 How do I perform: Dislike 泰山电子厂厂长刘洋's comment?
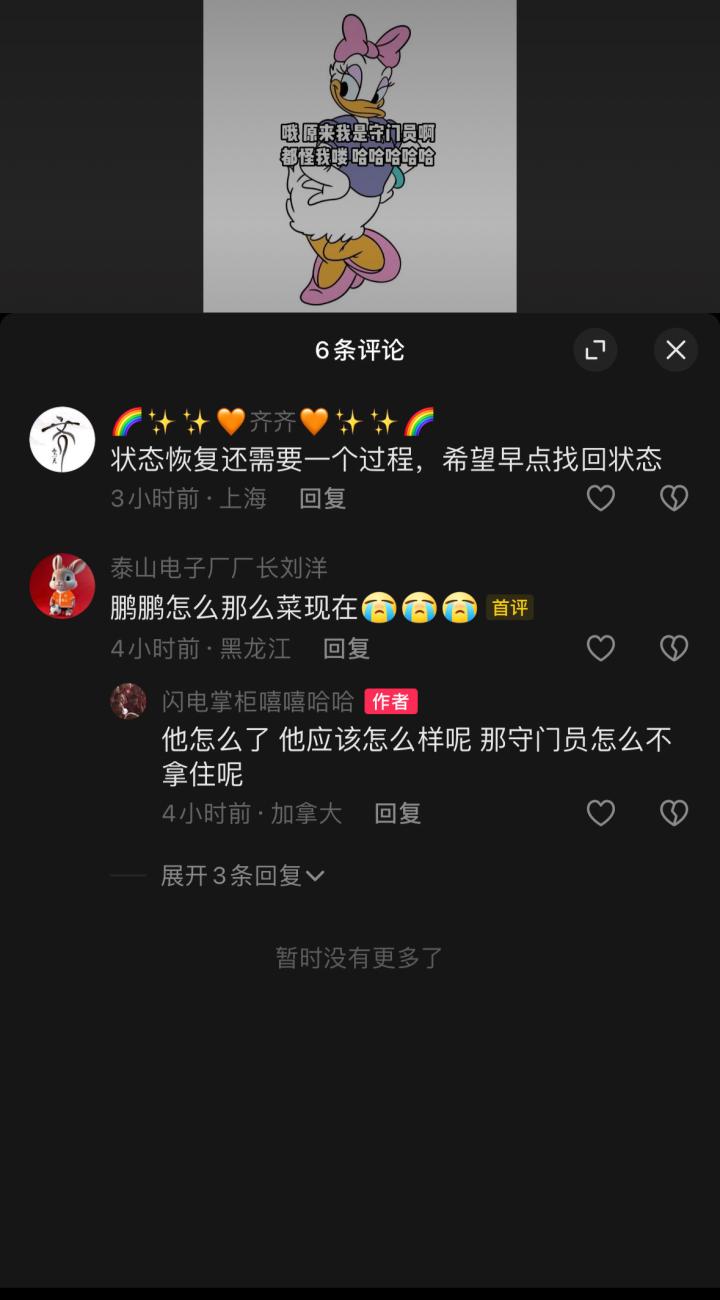point(674,648)
